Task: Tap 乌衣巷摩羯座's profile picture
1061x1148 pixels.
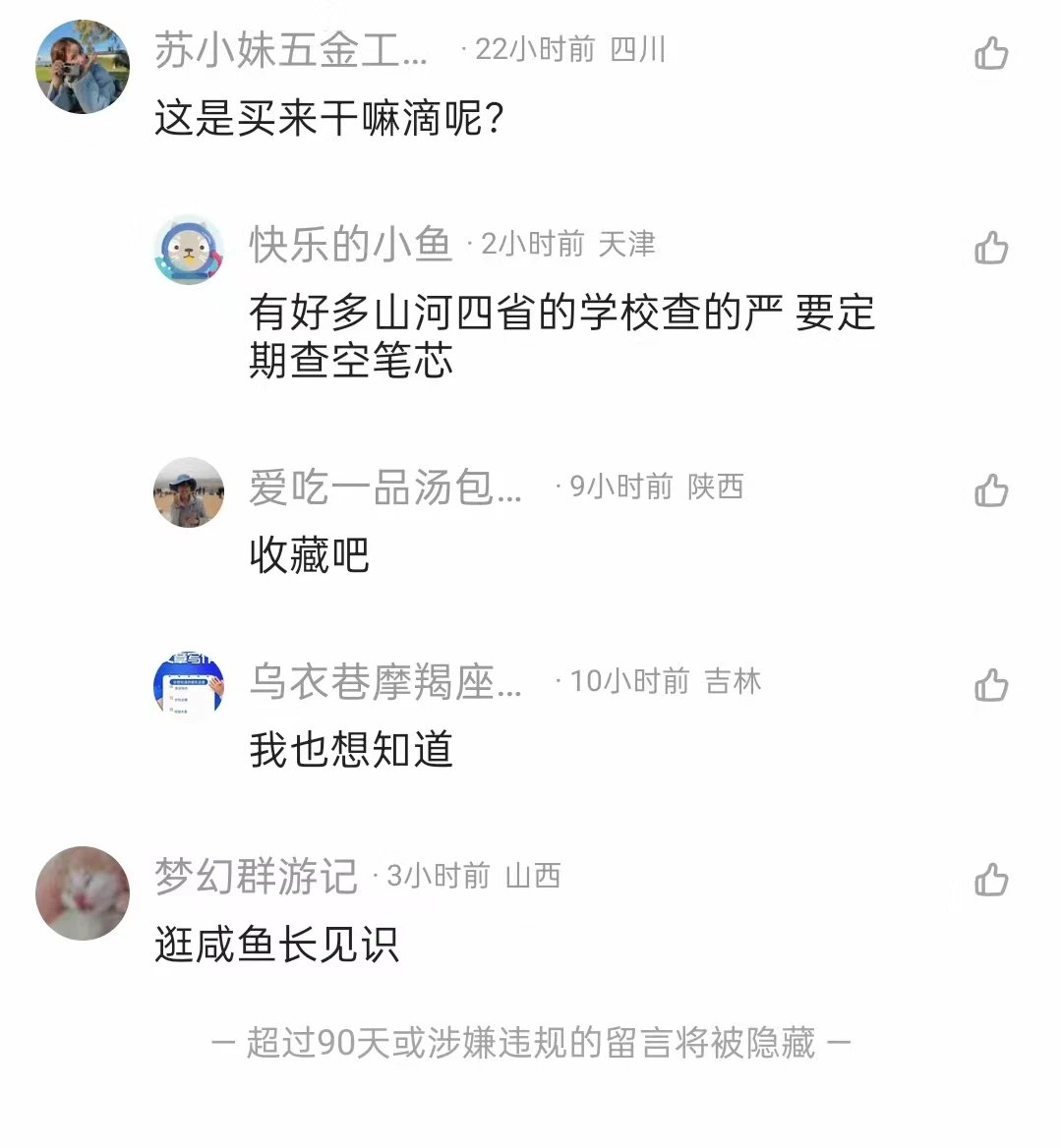Action: 189,687
